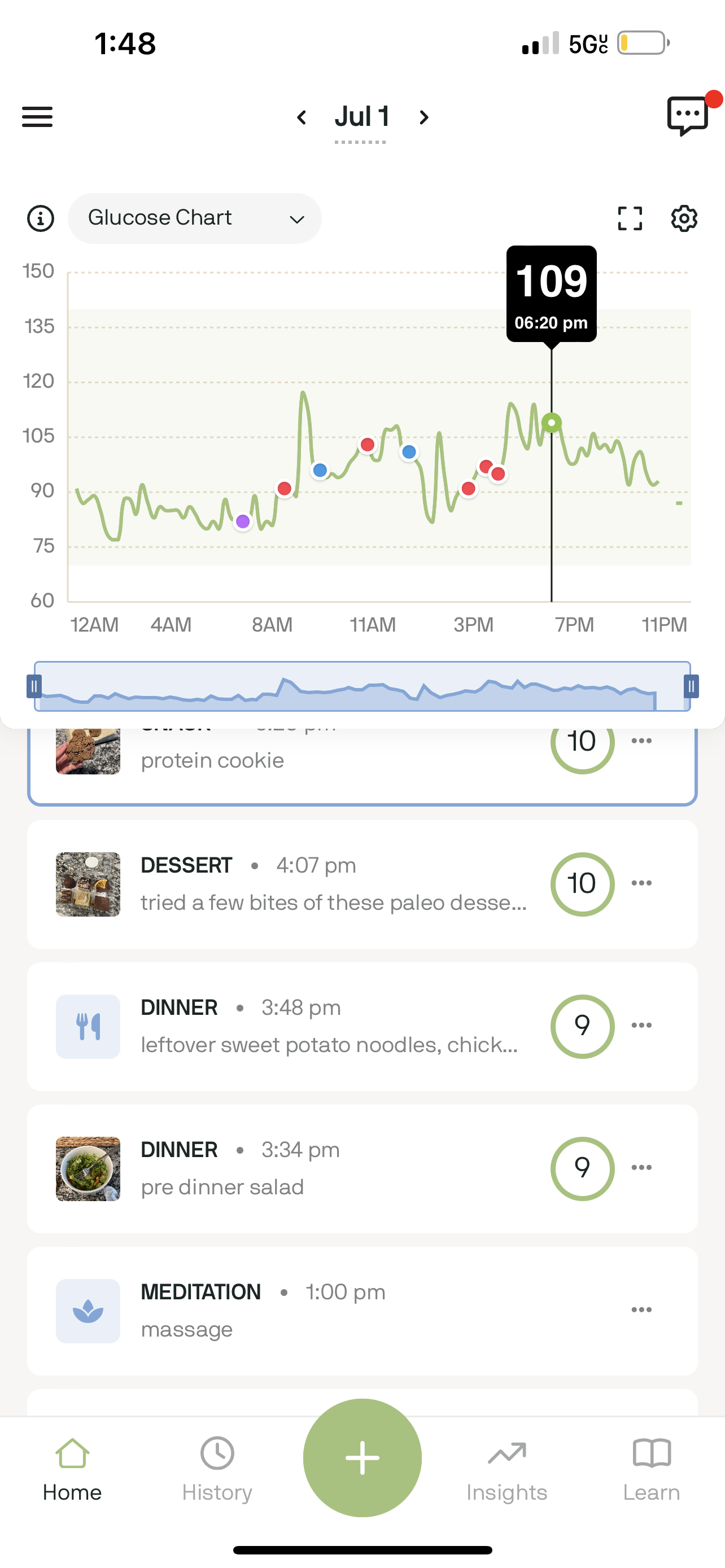The width and height of the screenshot is (725, 1568).
Task: Expand the Glucose Chart dropdown
Action: (195, 218)
